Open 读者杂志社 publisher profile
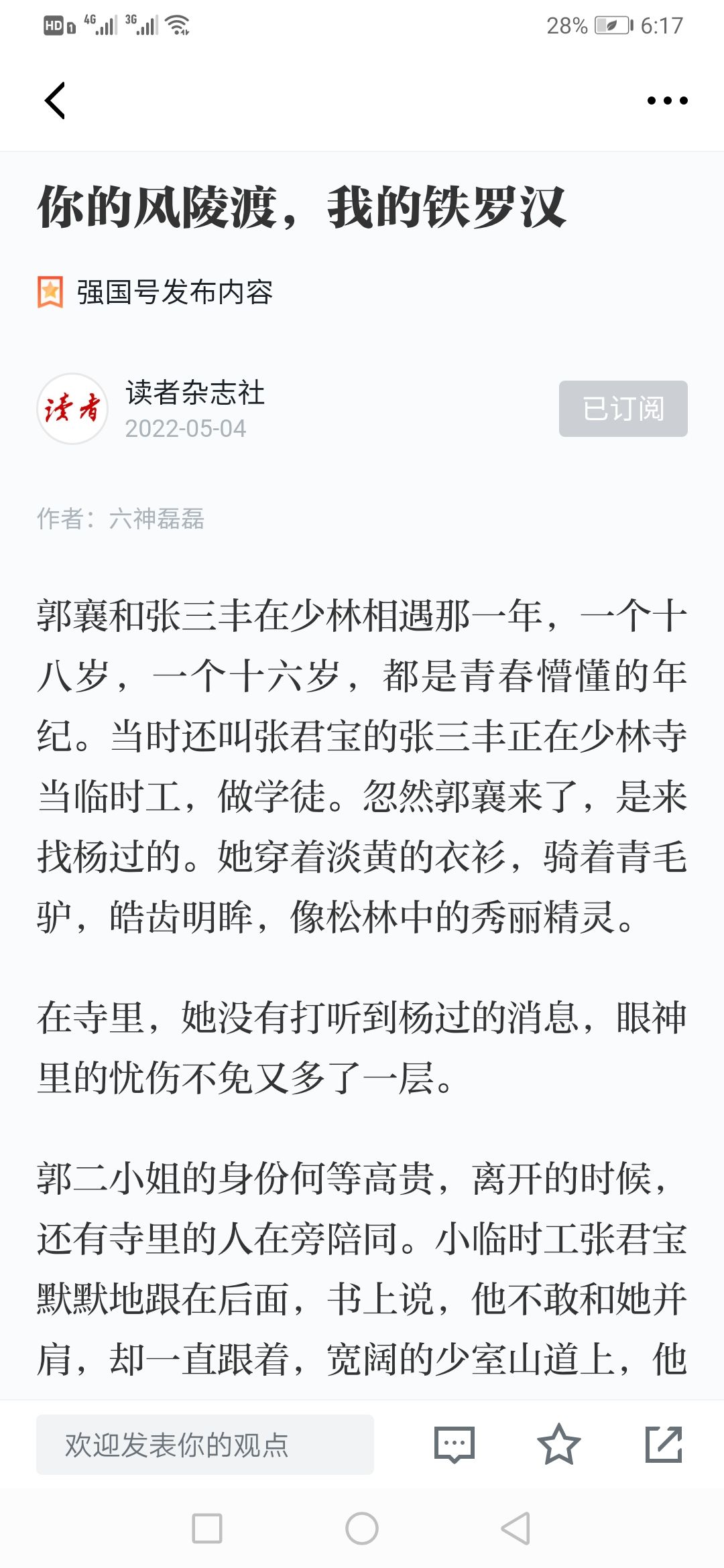The width and height of the screenshot is (724, 1568). (x=195, y=393)
